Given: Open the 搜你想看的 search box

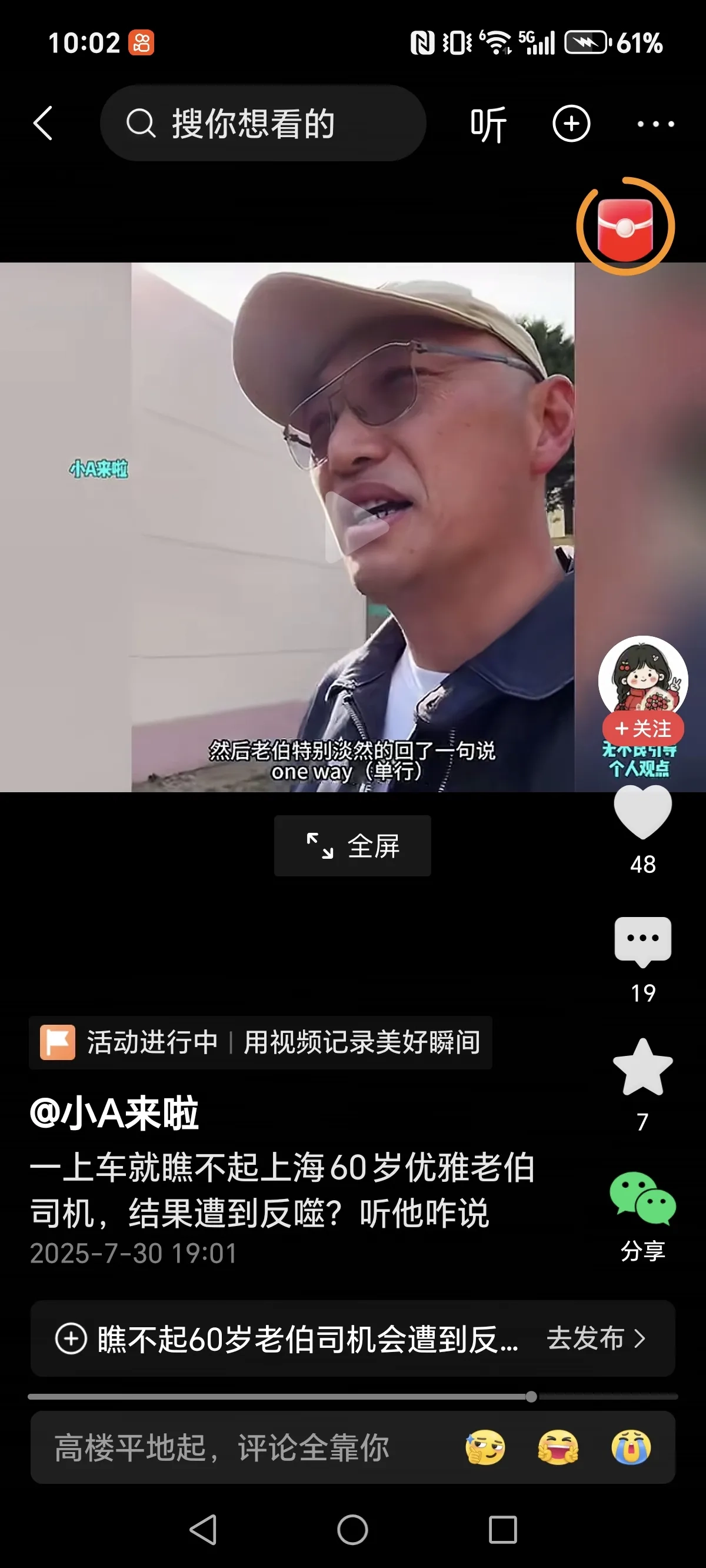Looking at the screenshot, I should tap(263, 124).
